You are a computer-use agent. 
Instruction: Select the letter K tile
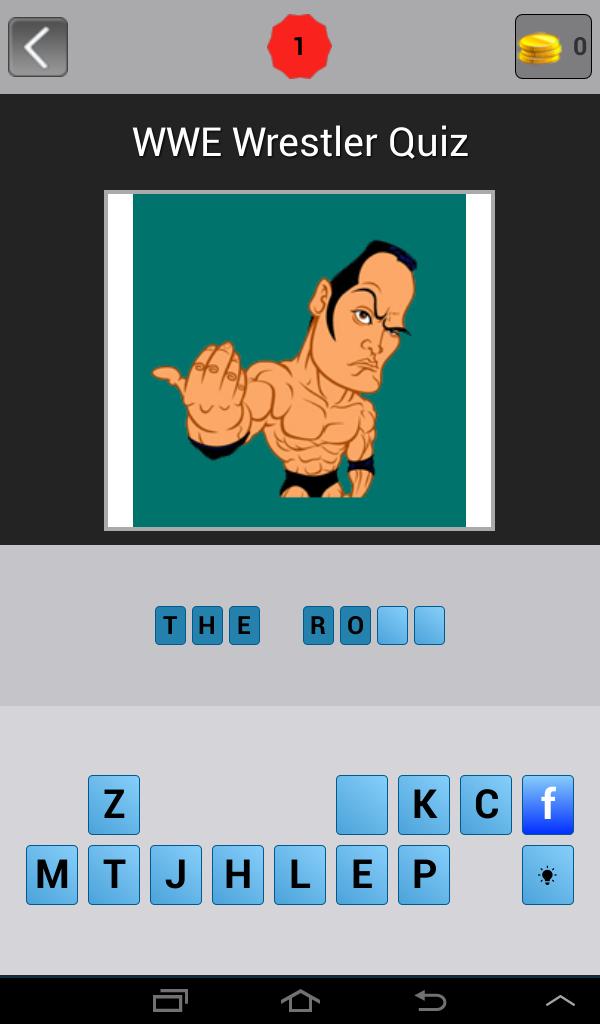pyautogui.click(x=424, y=805)
